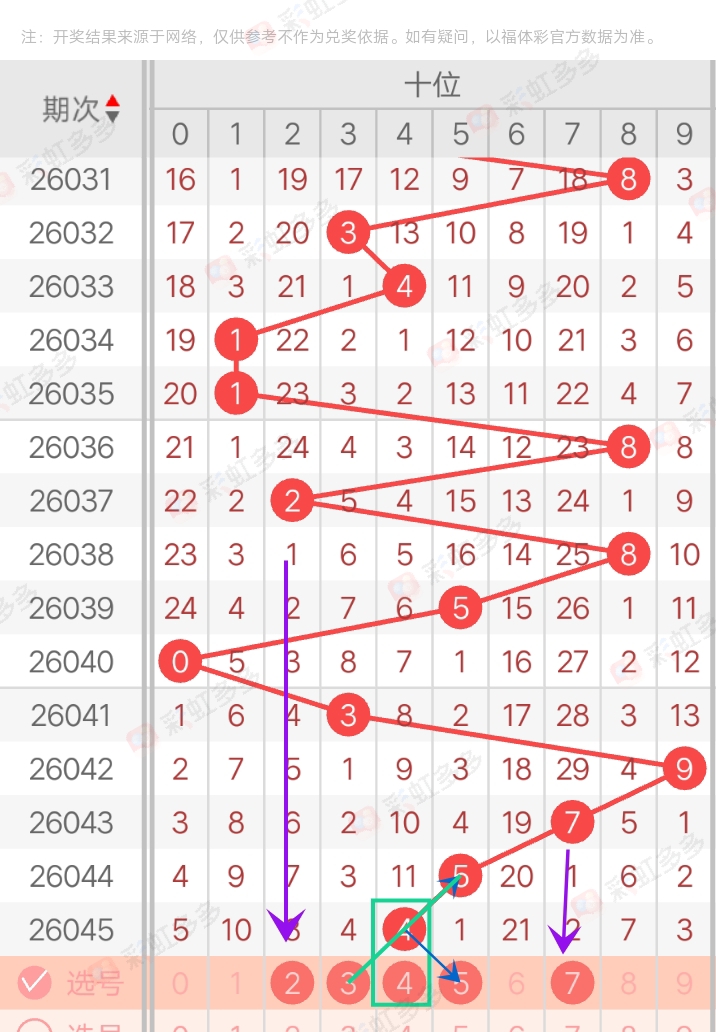
Task: Select number 1 in the checked 选号 row
Action: [x=236, y=984]
